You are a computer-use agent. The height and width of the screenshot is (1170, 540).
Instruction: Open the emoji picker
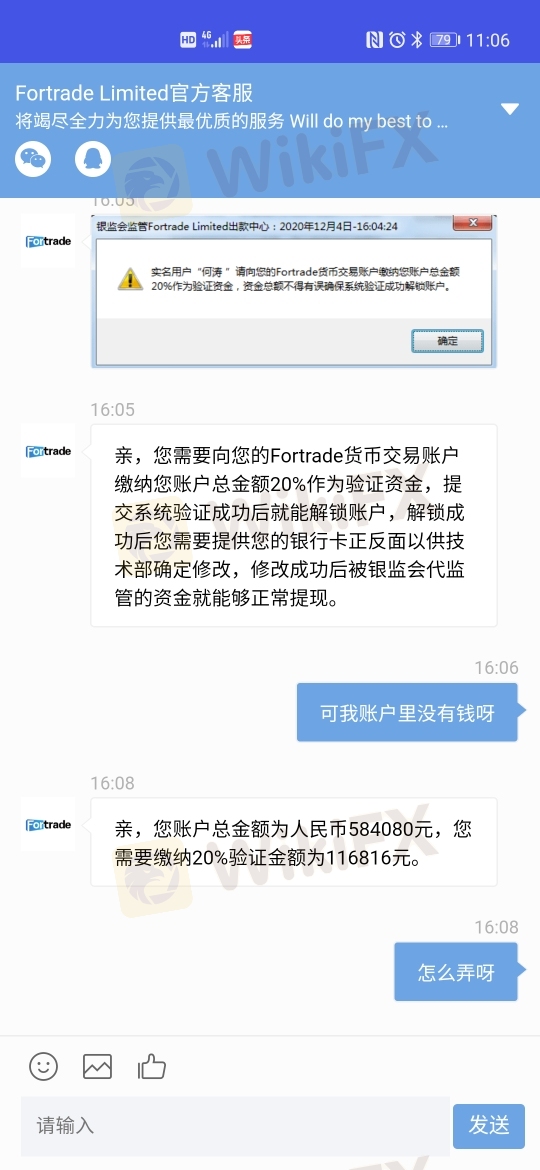point(43,1066)
